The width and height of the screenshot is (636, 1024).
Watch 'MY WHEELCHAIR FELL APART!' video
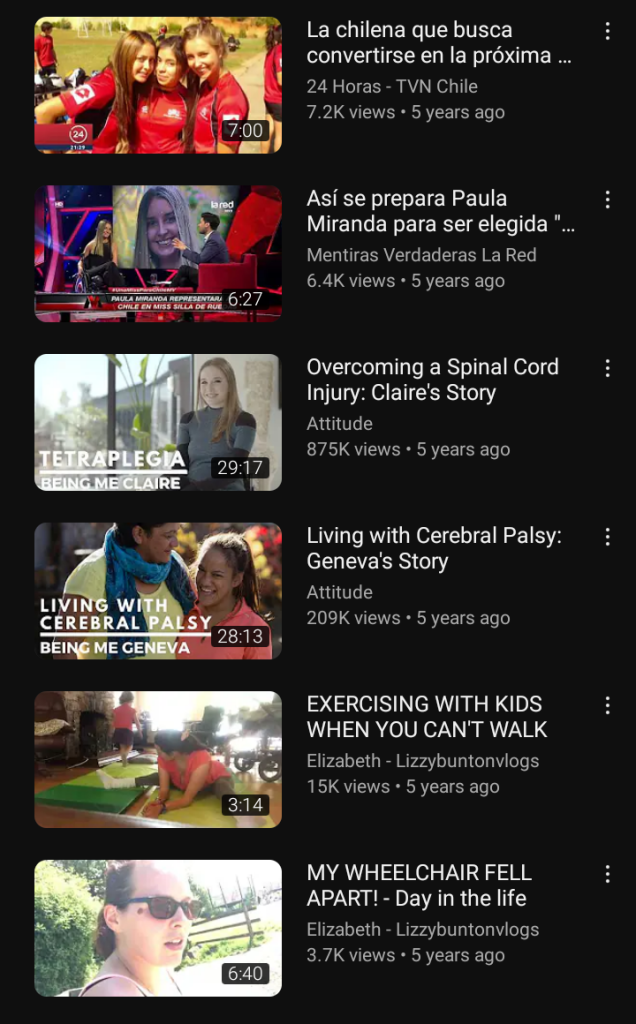[x=158, y=928]
